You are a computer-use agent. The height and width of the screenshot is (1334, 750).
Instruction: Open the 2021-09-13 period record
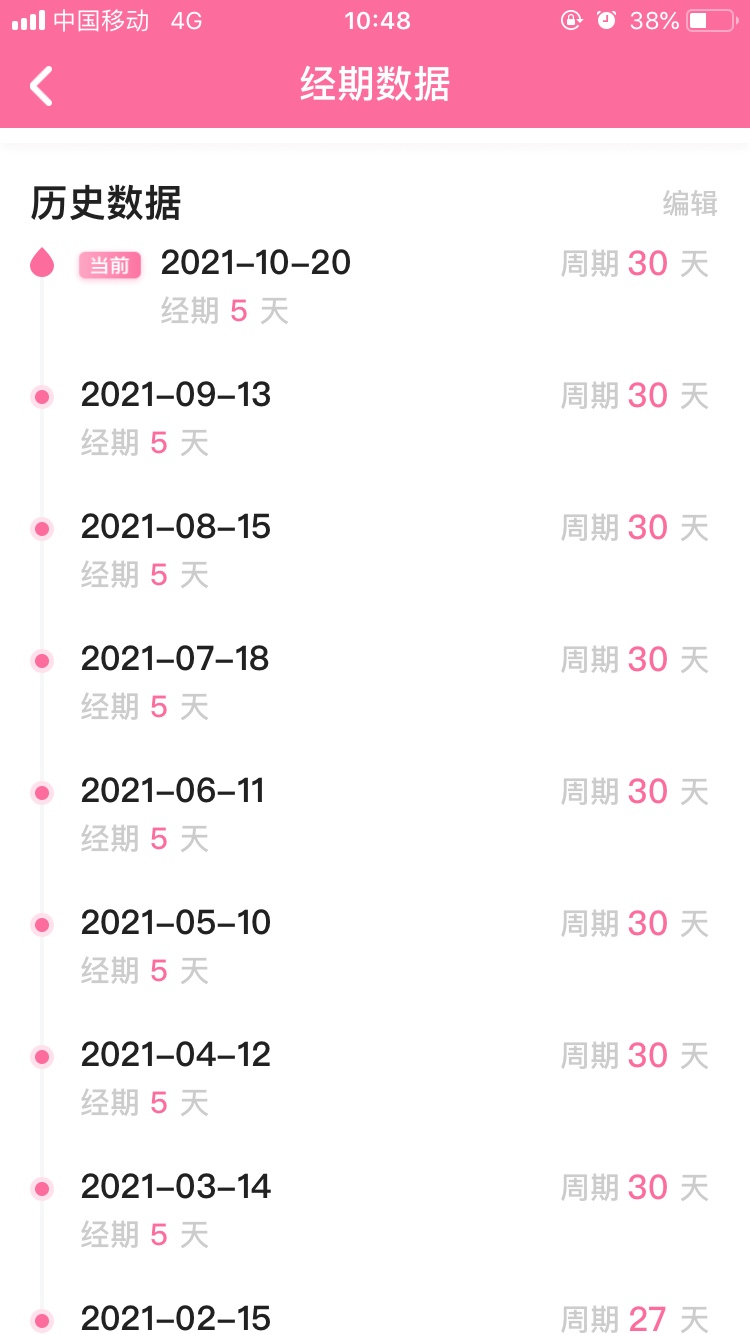tap(375, 418)
